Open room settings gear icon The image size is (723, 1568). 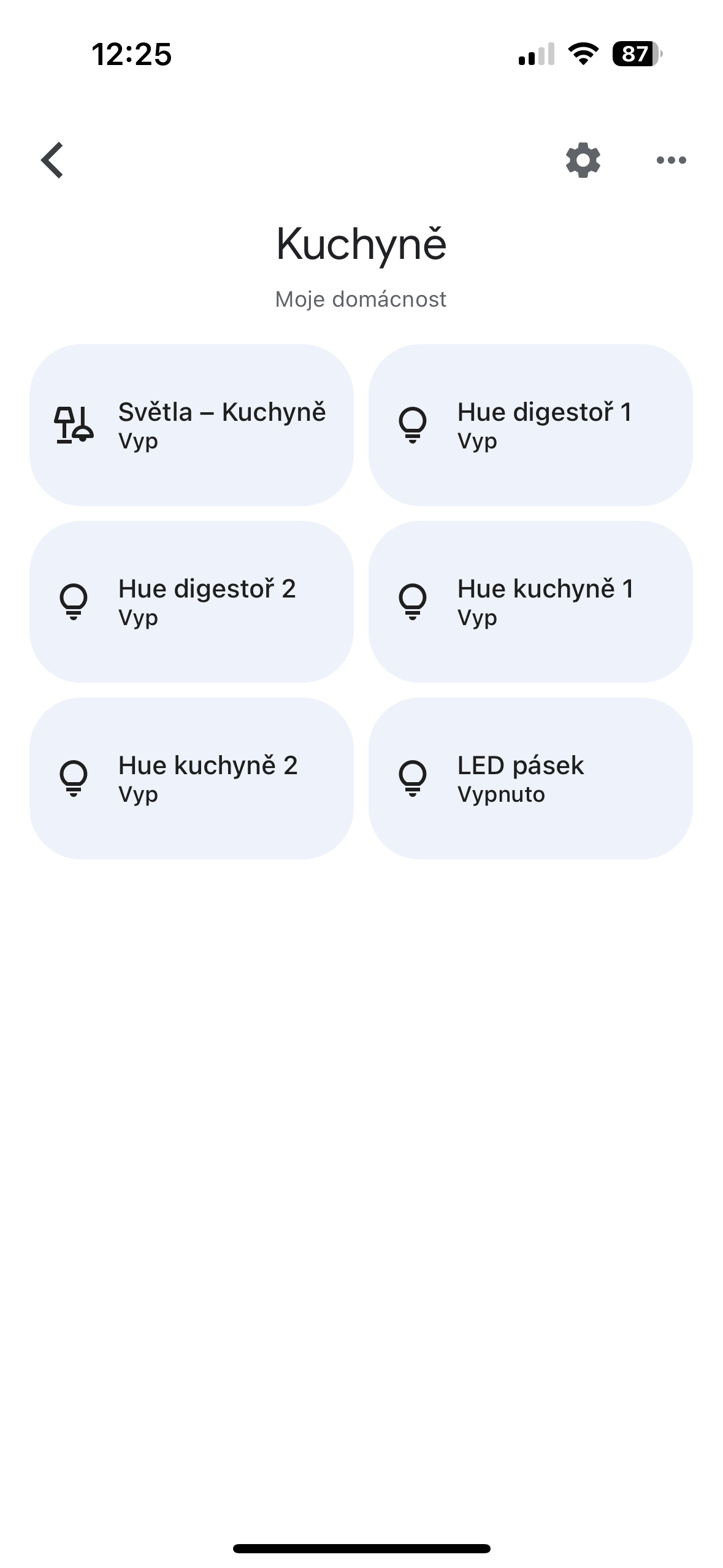(583, 160)
